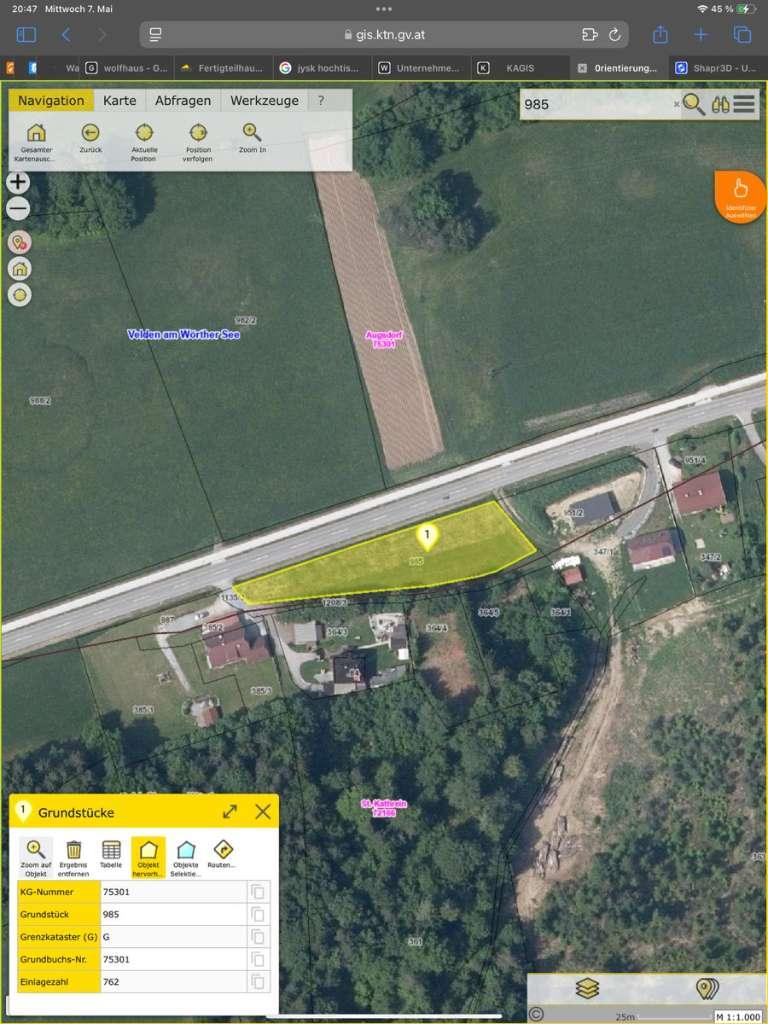Viewport: 768px width, 1024px height.
Task: Open the Tabelle view
Action: (111, 854)
